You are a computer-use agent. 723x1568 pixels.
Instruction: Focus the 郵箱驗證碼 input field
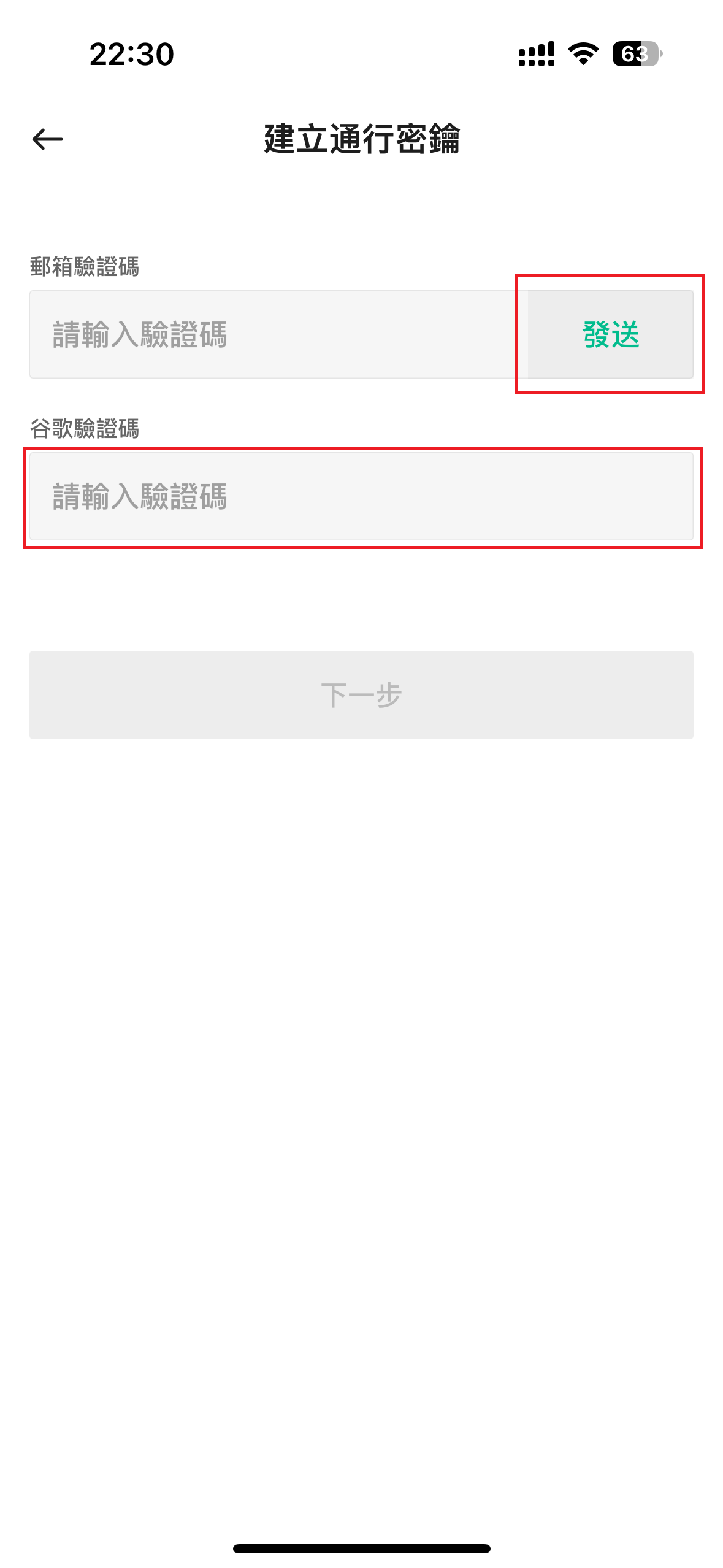pos(278,334)
